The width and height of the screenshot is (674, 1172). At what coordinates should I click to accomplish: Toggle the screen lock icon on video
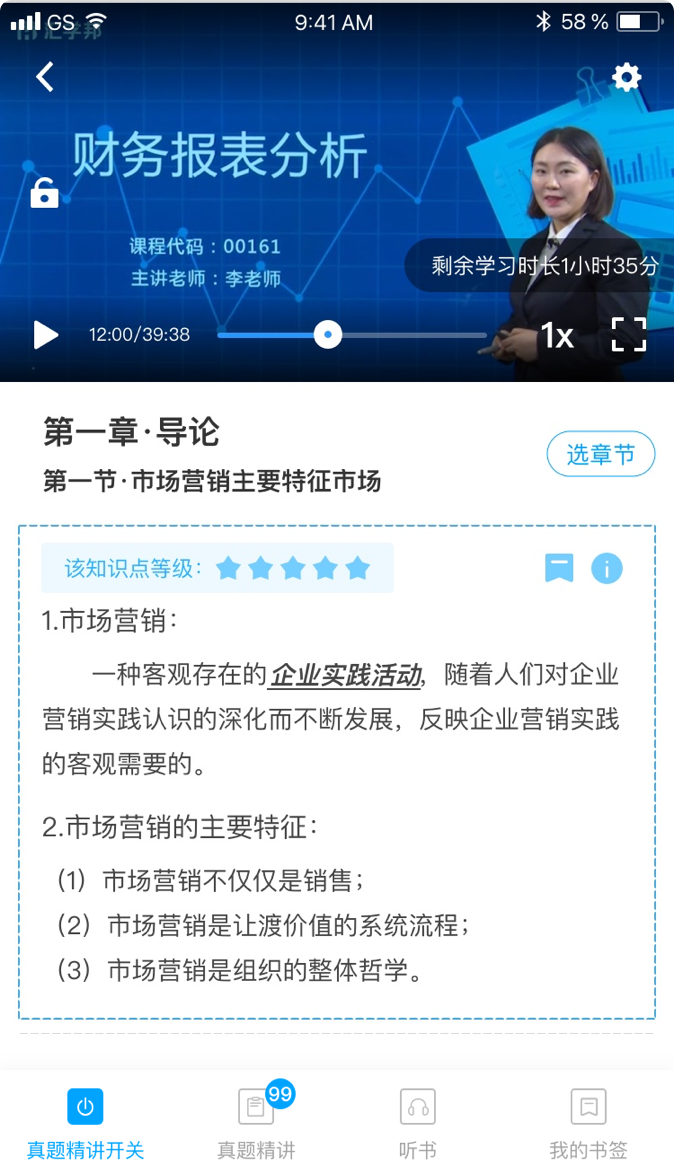pos(44,193)
